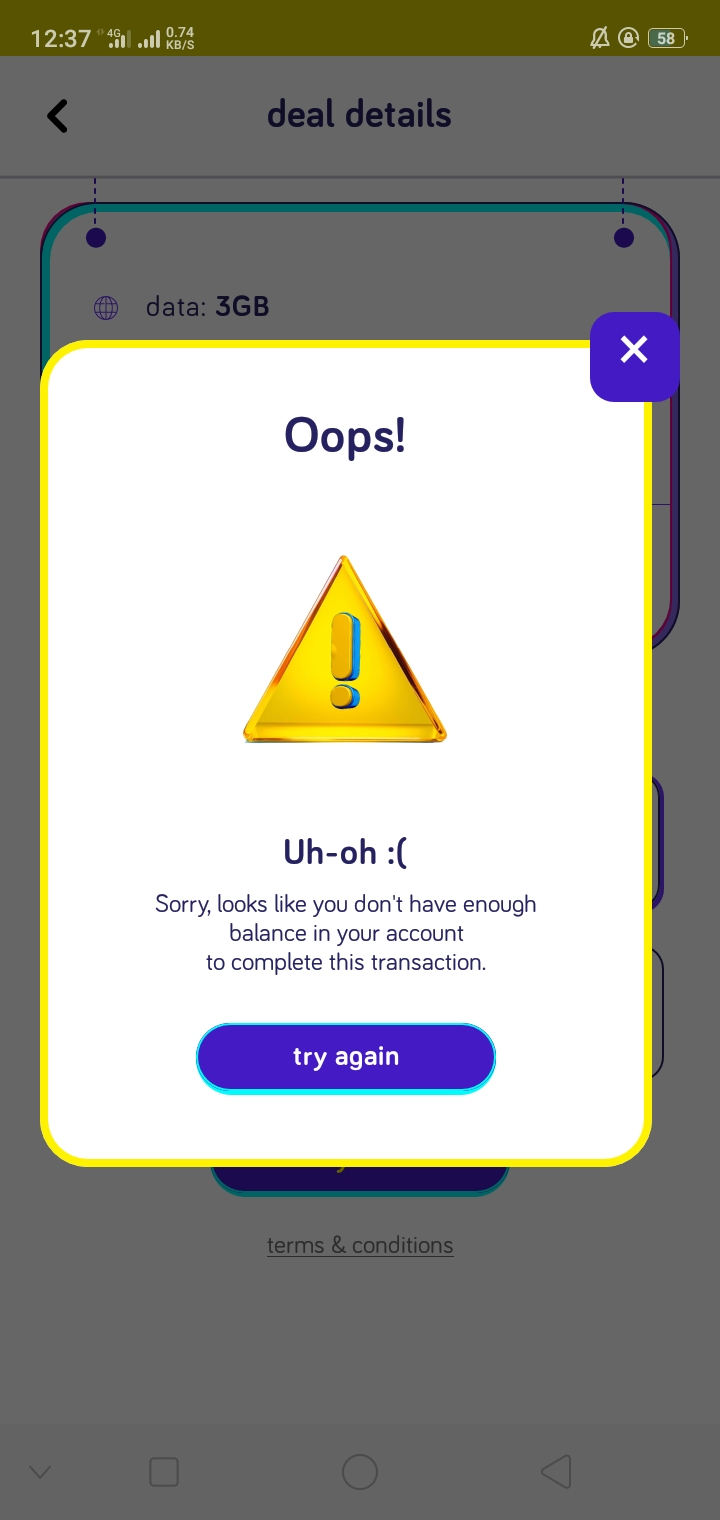Image resolution: width=720 pixels, height=1520 pixels.
Task: Tap the system home button
Action: click(359, 1472)
